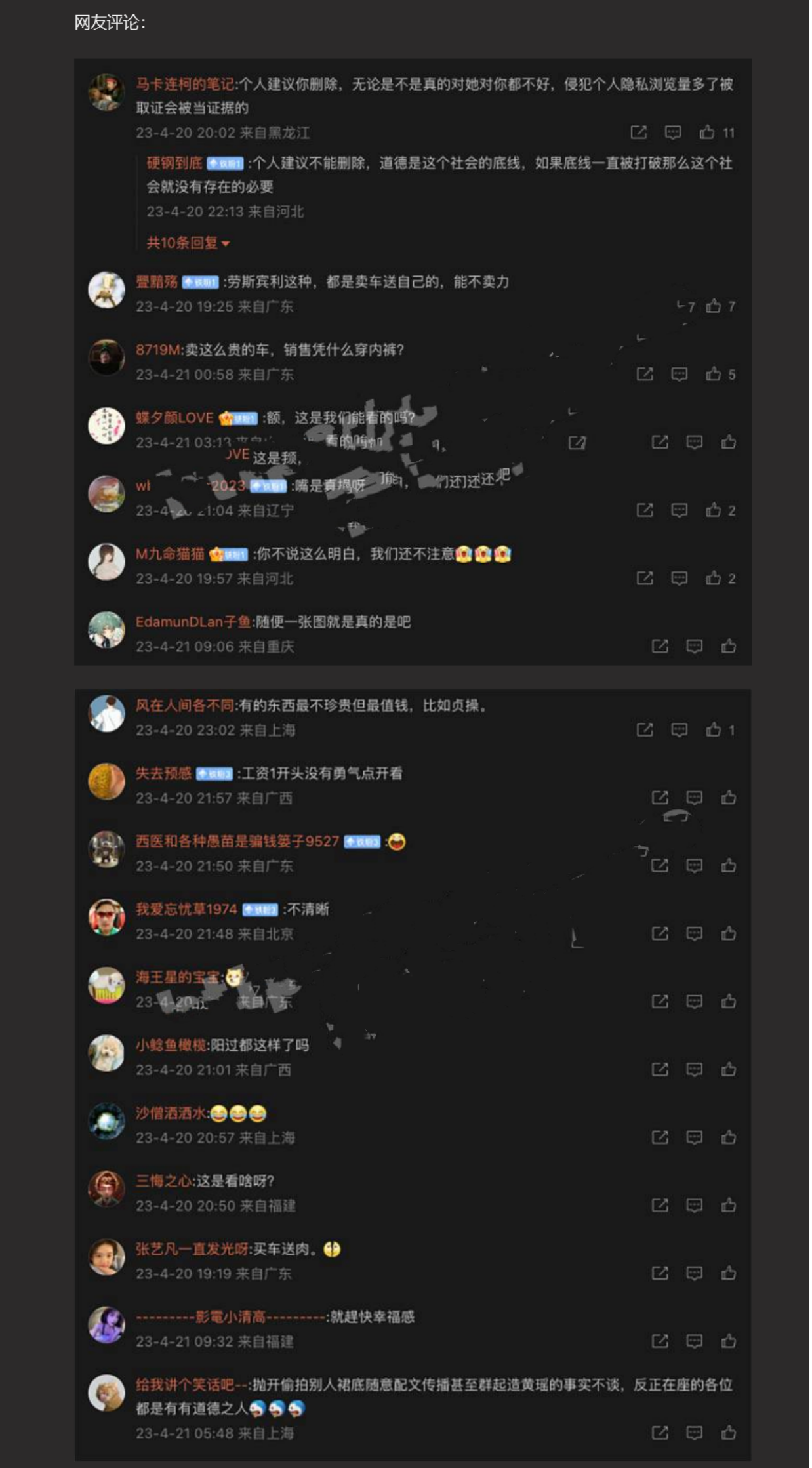Toggle the like on 张艺凡一直发光呀's comment

pos(728,1274)
